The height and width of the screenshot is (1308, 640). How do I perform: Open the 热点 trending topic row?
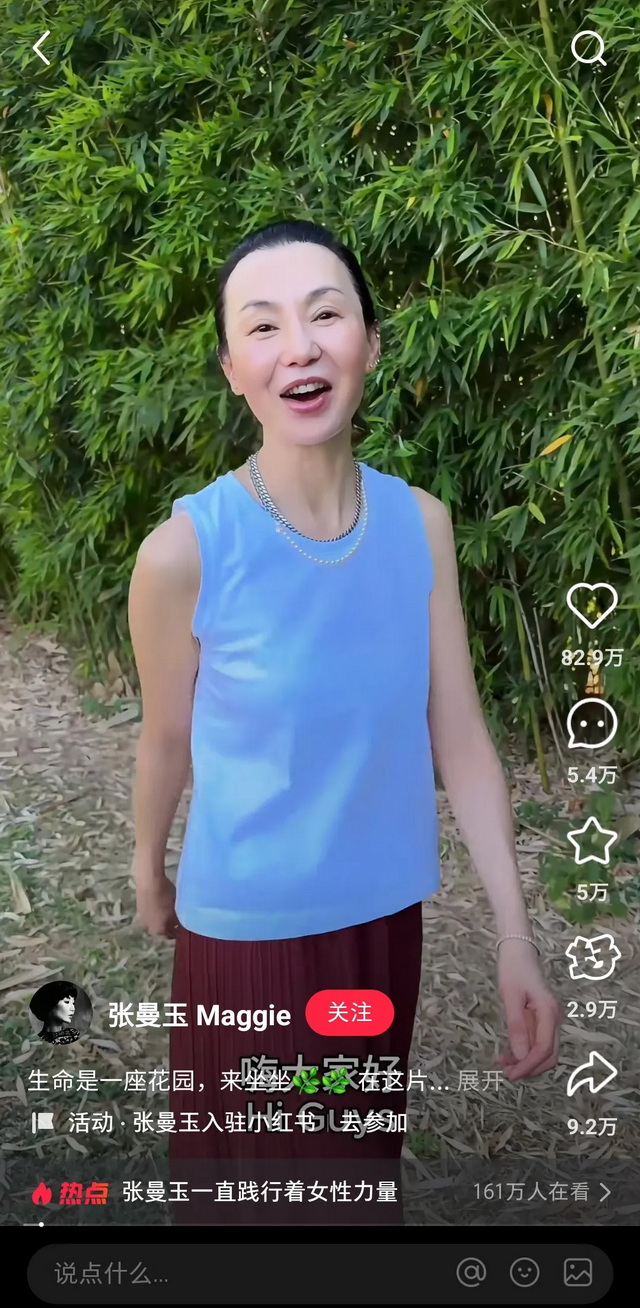(x=320, y=1192)
